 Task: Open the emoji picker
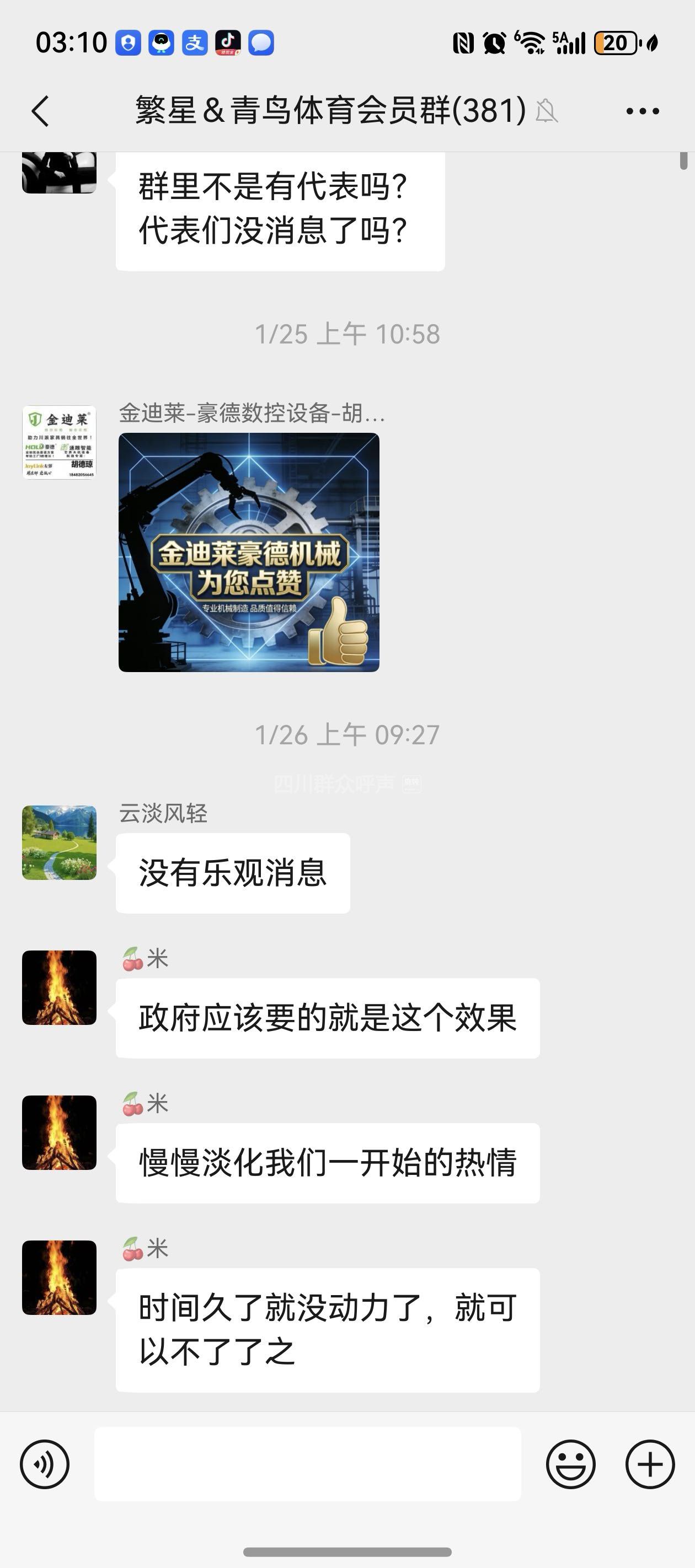click(570, 1464)
